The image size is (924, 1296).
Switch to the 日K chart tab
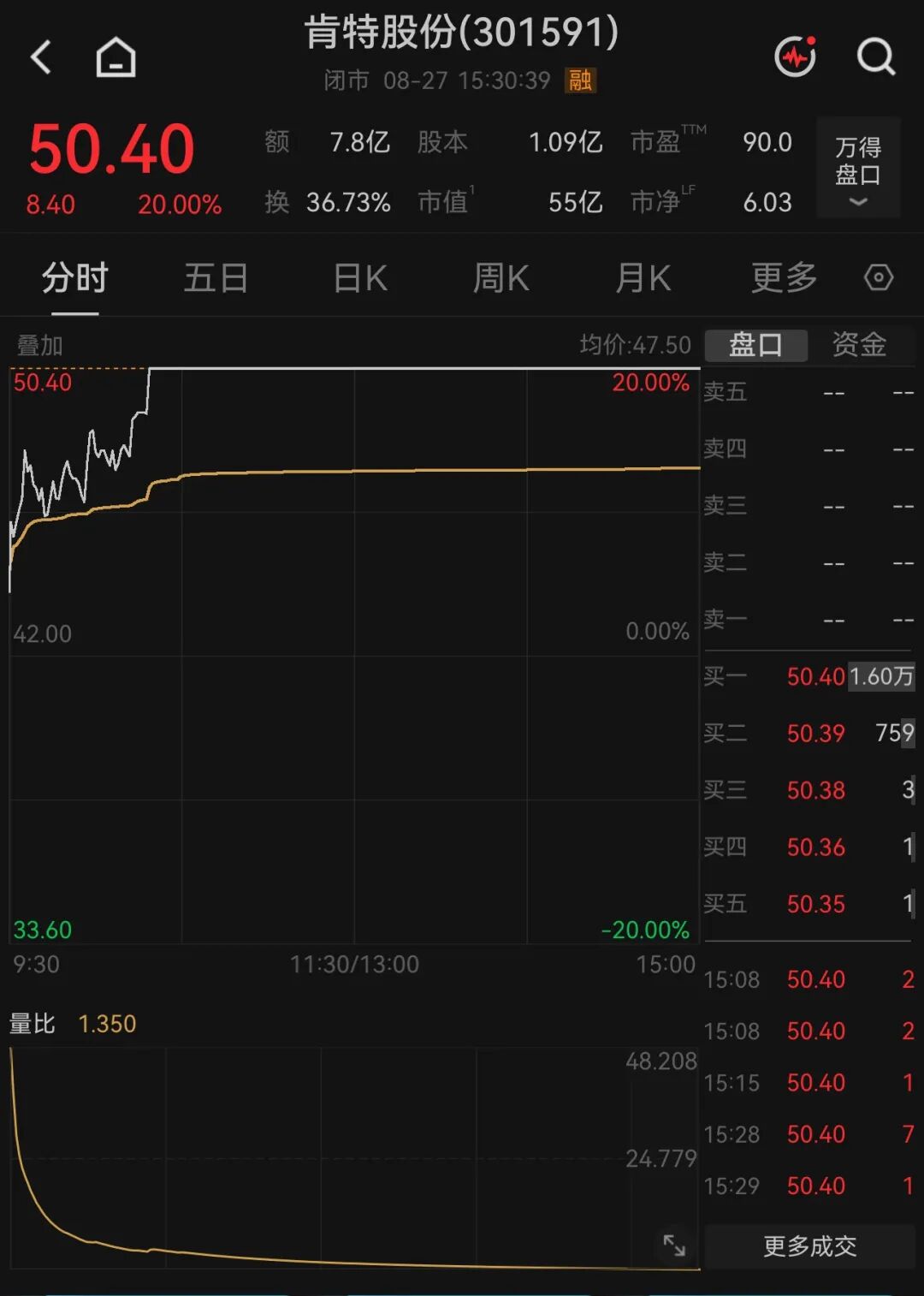359,278
